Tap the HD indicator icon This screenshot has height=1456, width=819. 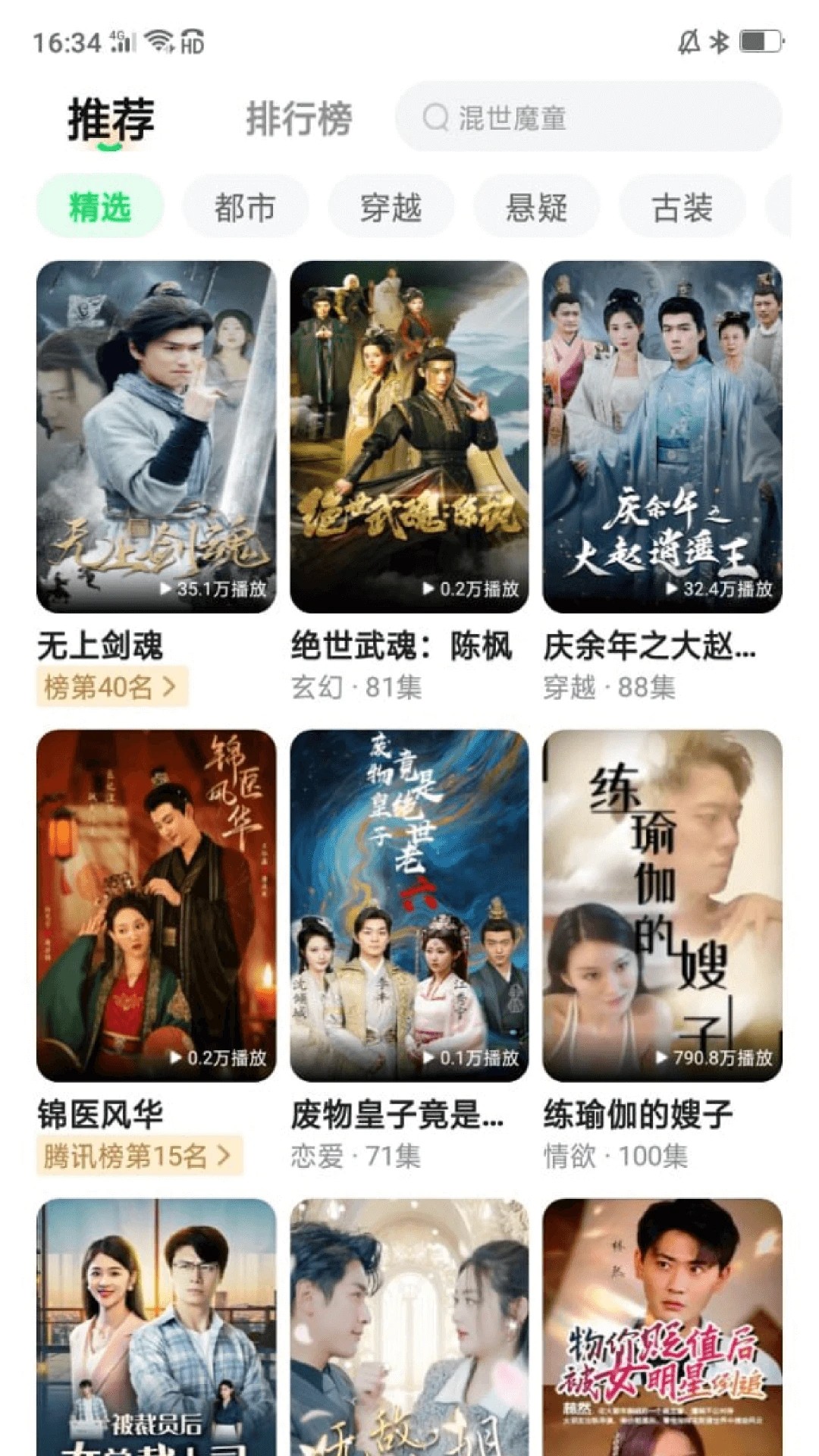tap(191, 44)
